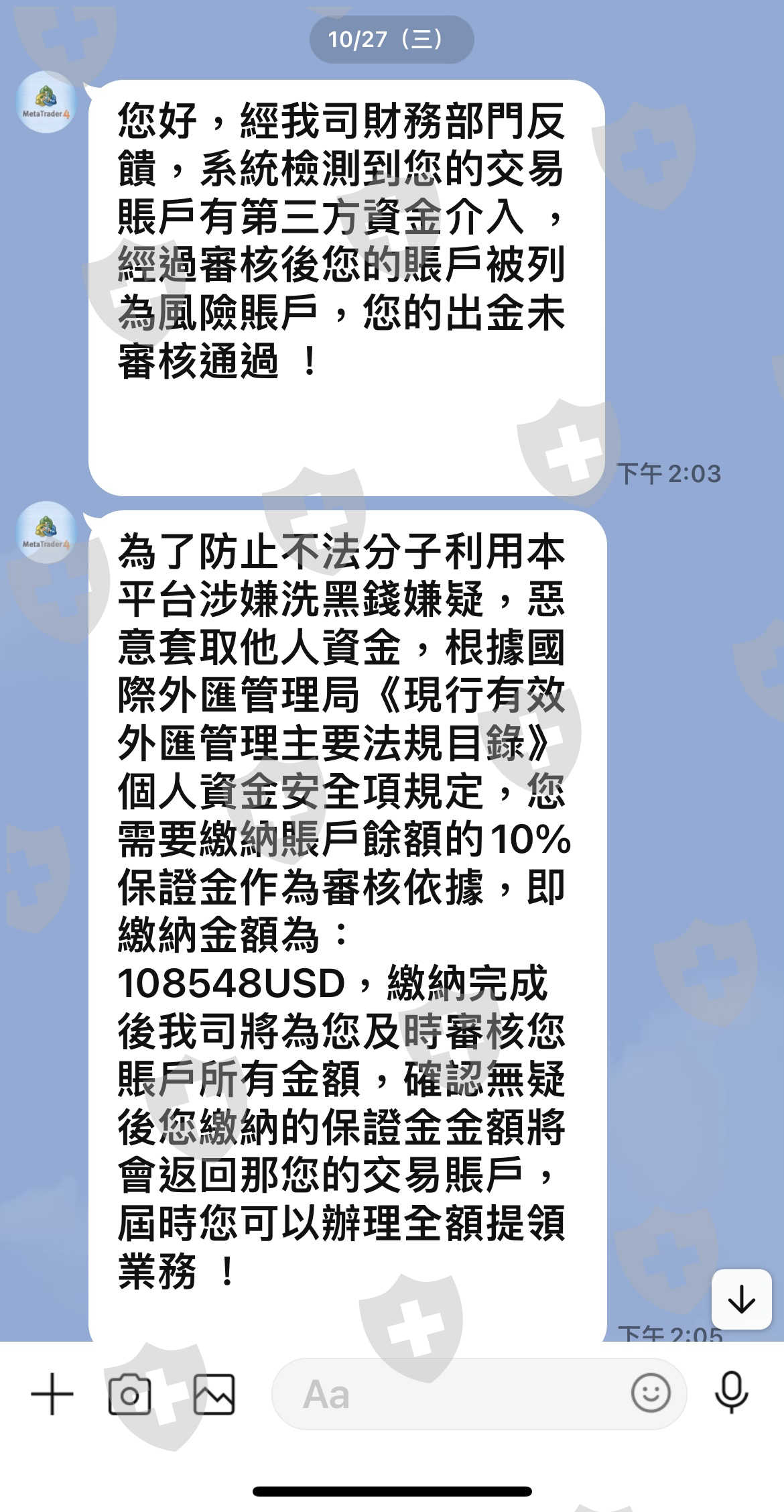Jump to latest message with down arrow
The height and width of the screenshot is (1512, 784).
741,1299
